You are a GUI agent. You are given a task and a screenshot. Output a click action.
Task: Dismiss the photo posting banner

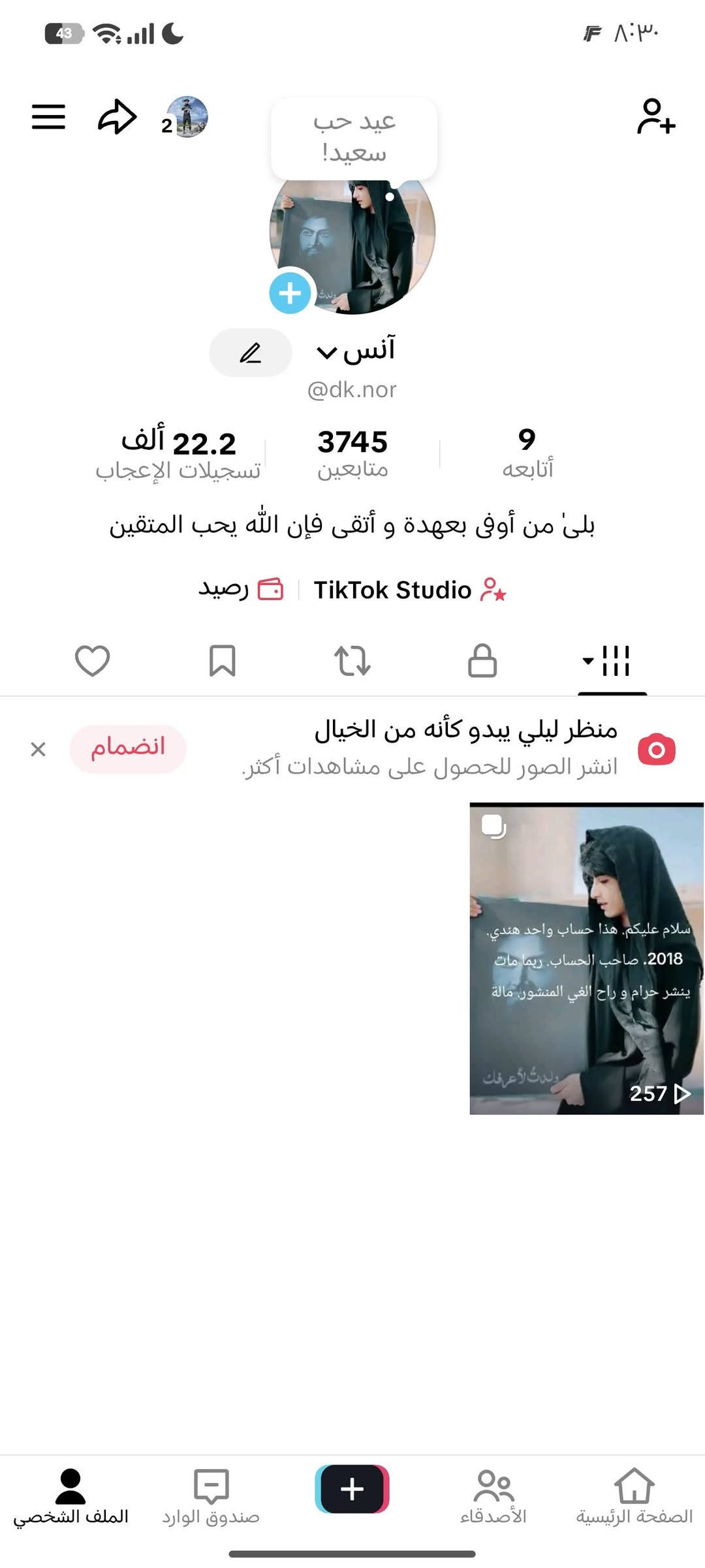coord(39,749)
